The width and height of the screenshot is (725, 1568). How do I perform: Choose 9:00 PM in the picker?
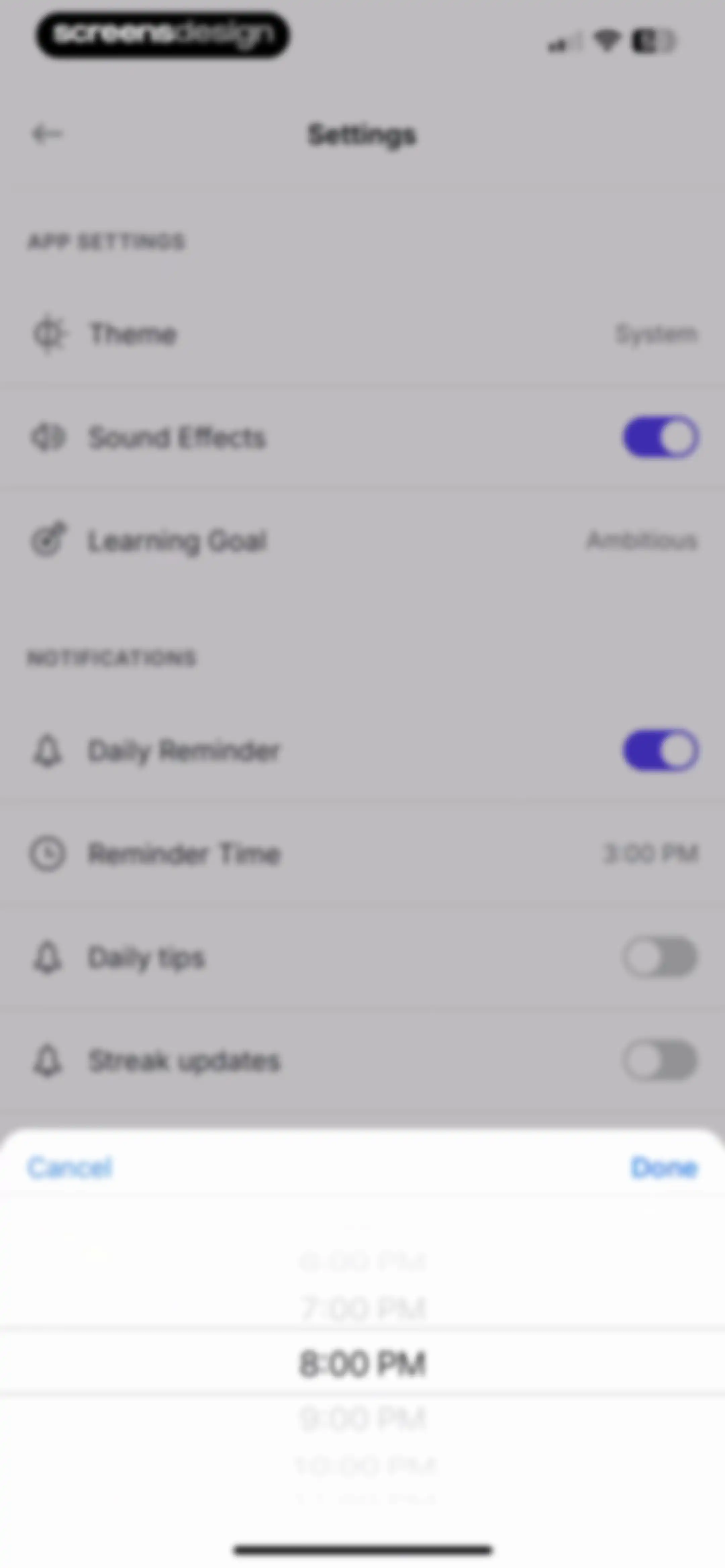[363, 1418]
